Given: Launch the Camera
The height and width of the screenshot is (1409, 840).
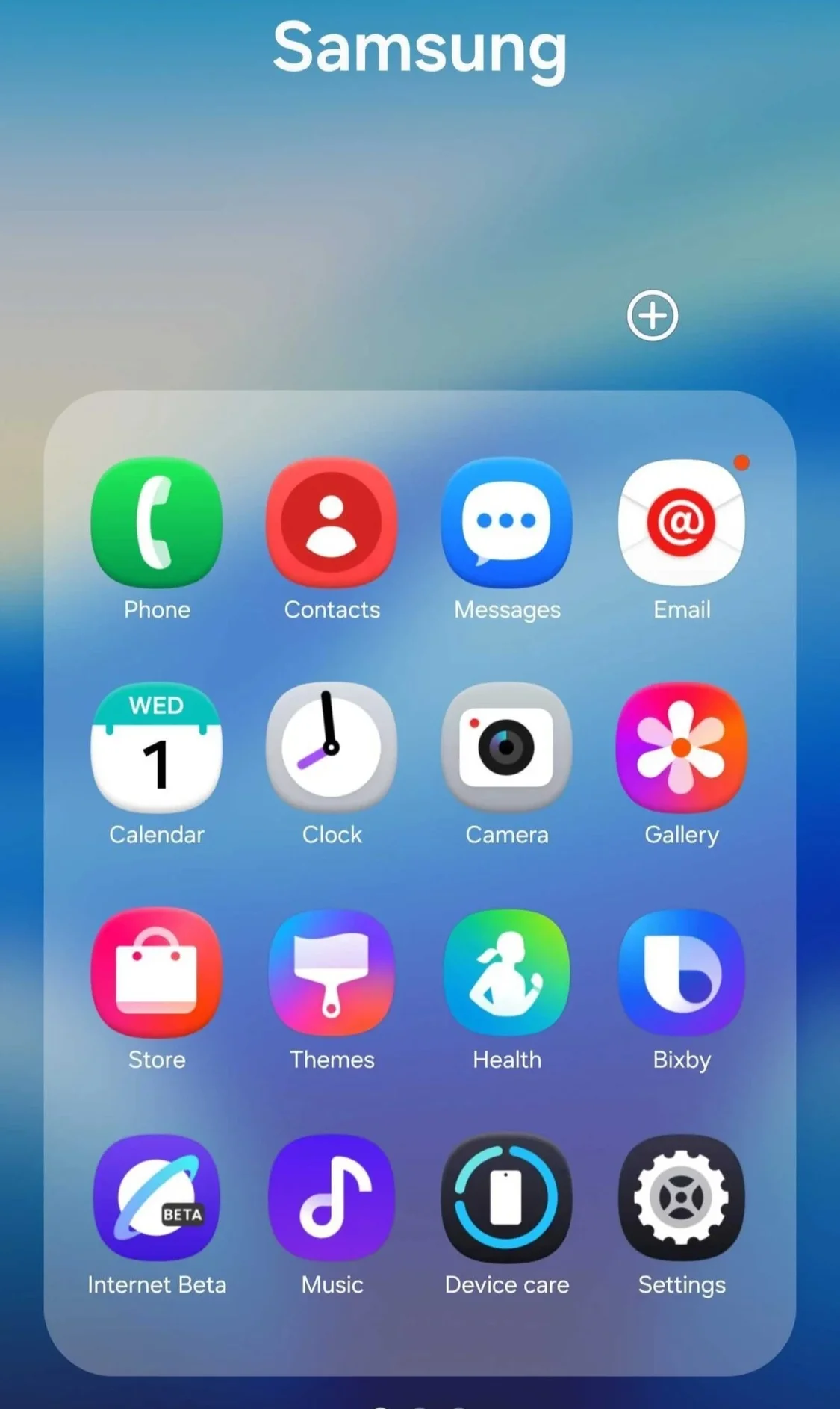Looking at the screenshot, I should pos(506,747).
